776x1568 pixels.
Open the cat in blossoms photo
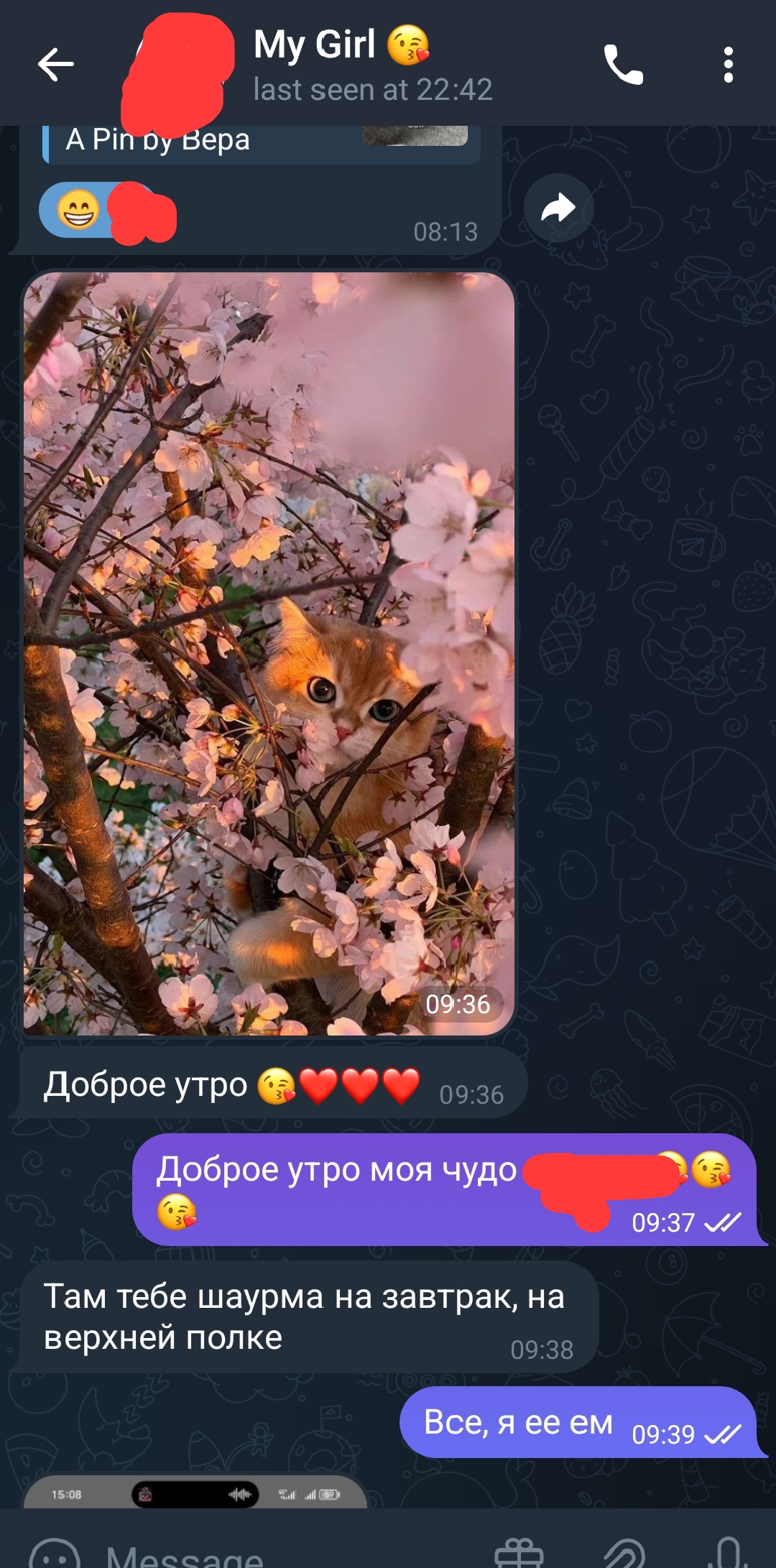[x=269, y=654]
